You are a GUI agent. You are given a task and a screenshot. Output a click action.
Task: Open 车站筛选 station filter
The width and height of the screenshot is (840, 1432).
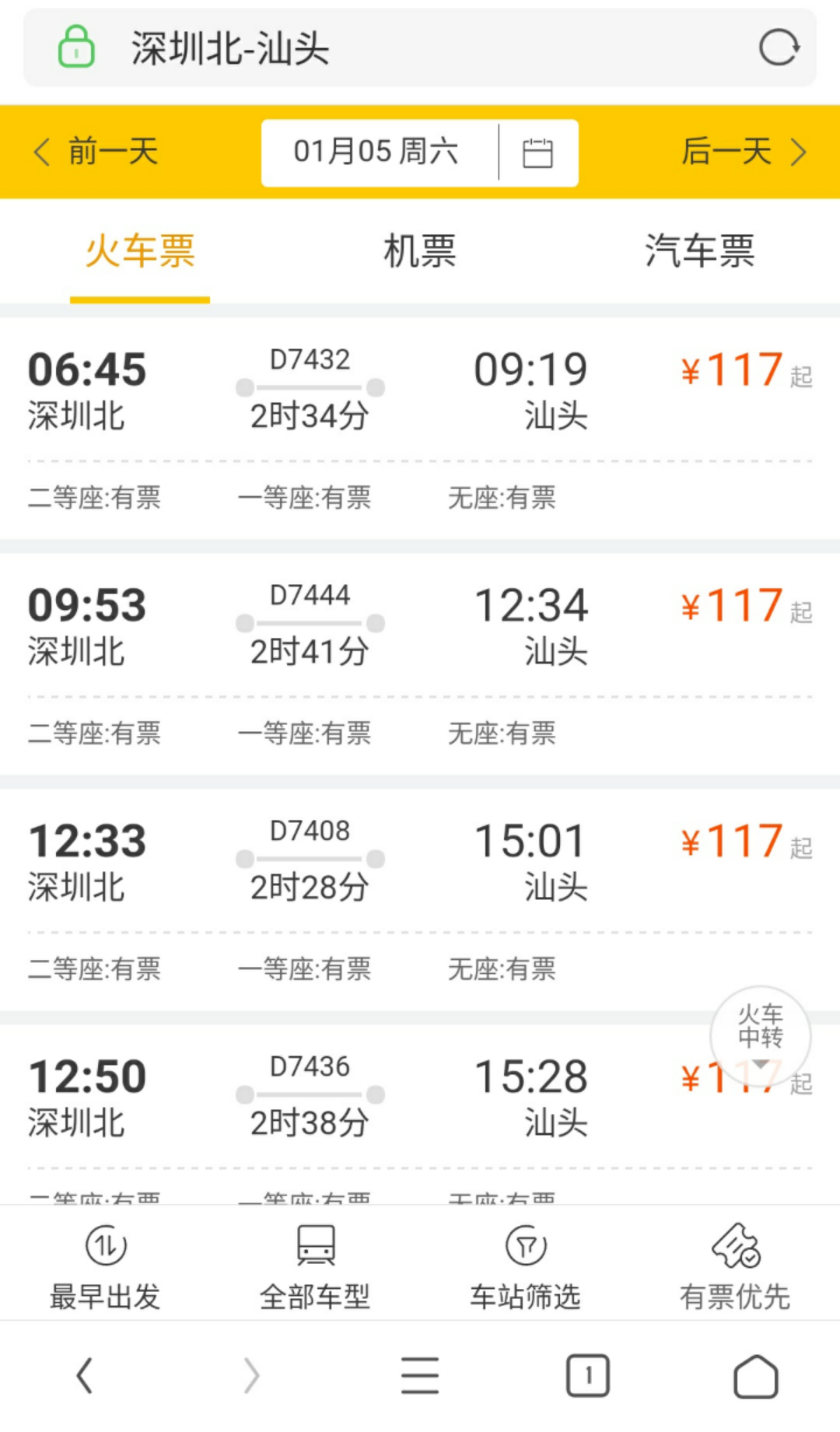point(525,1264)
